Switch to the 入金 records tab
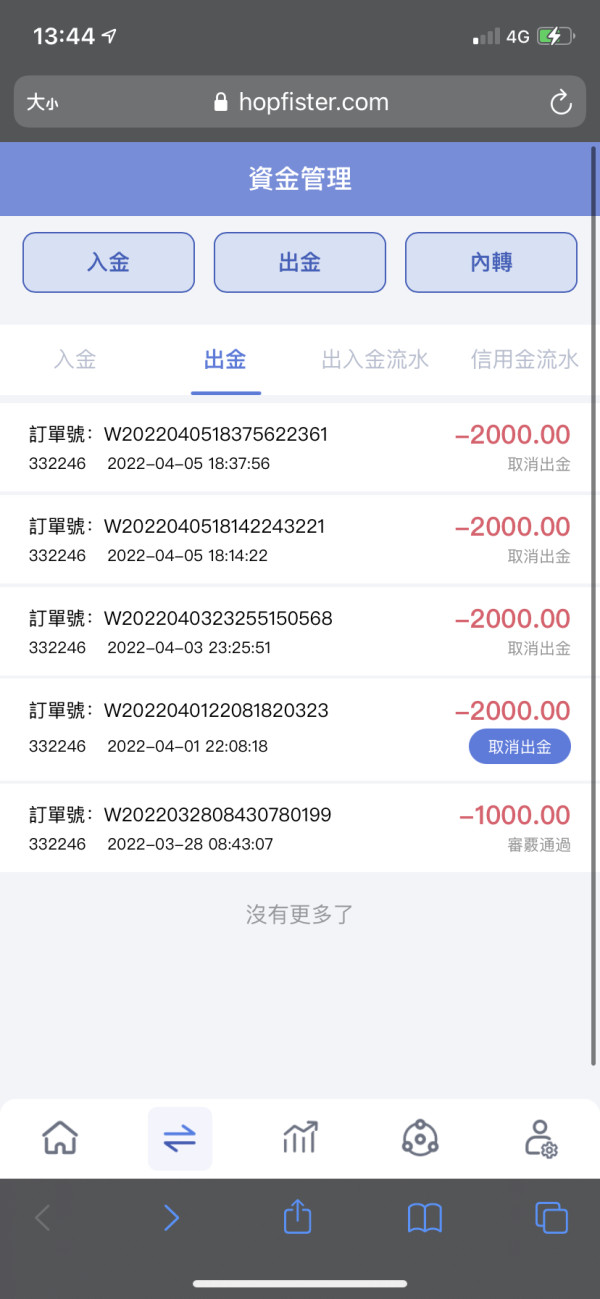 click(75, 360)
